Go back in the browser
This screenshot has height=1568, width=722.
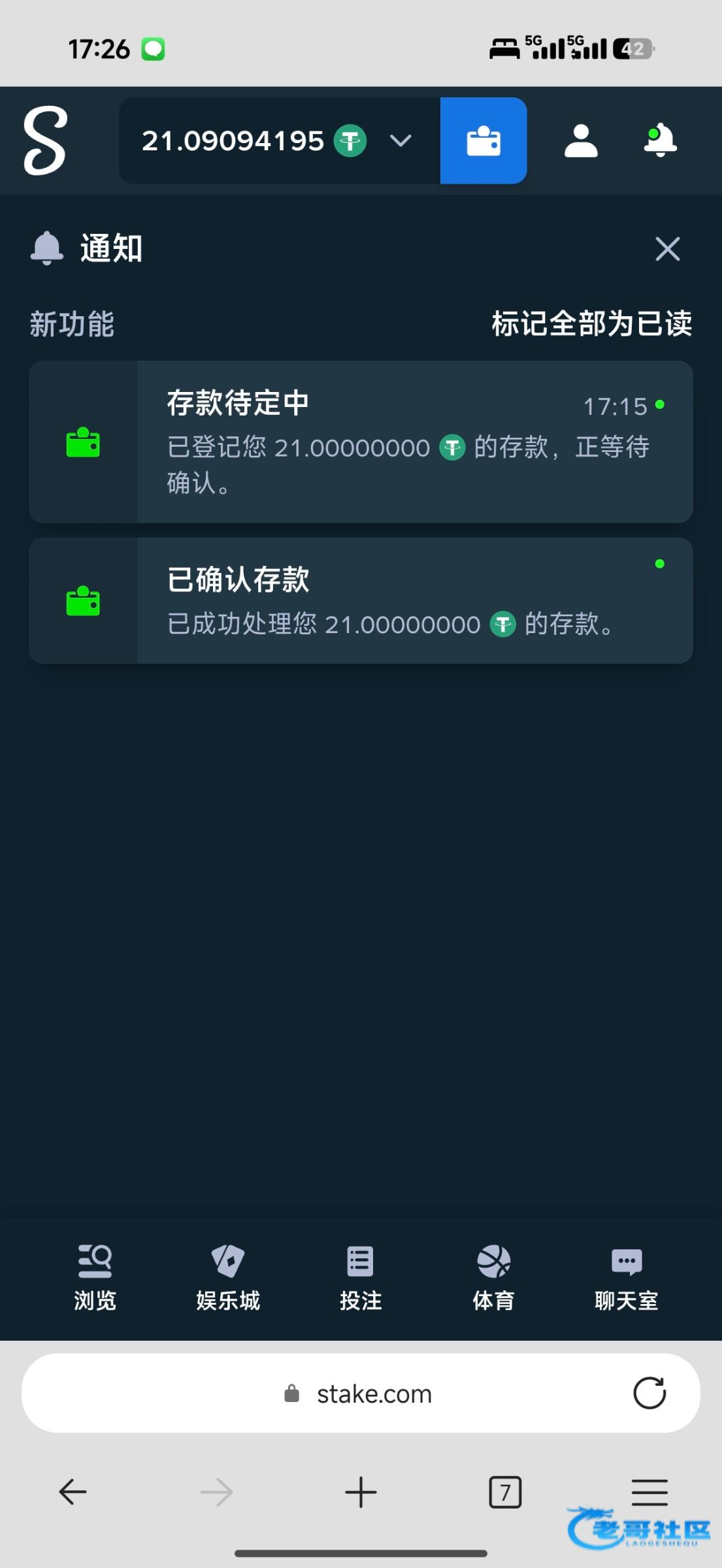click(x=73, y=1492)
